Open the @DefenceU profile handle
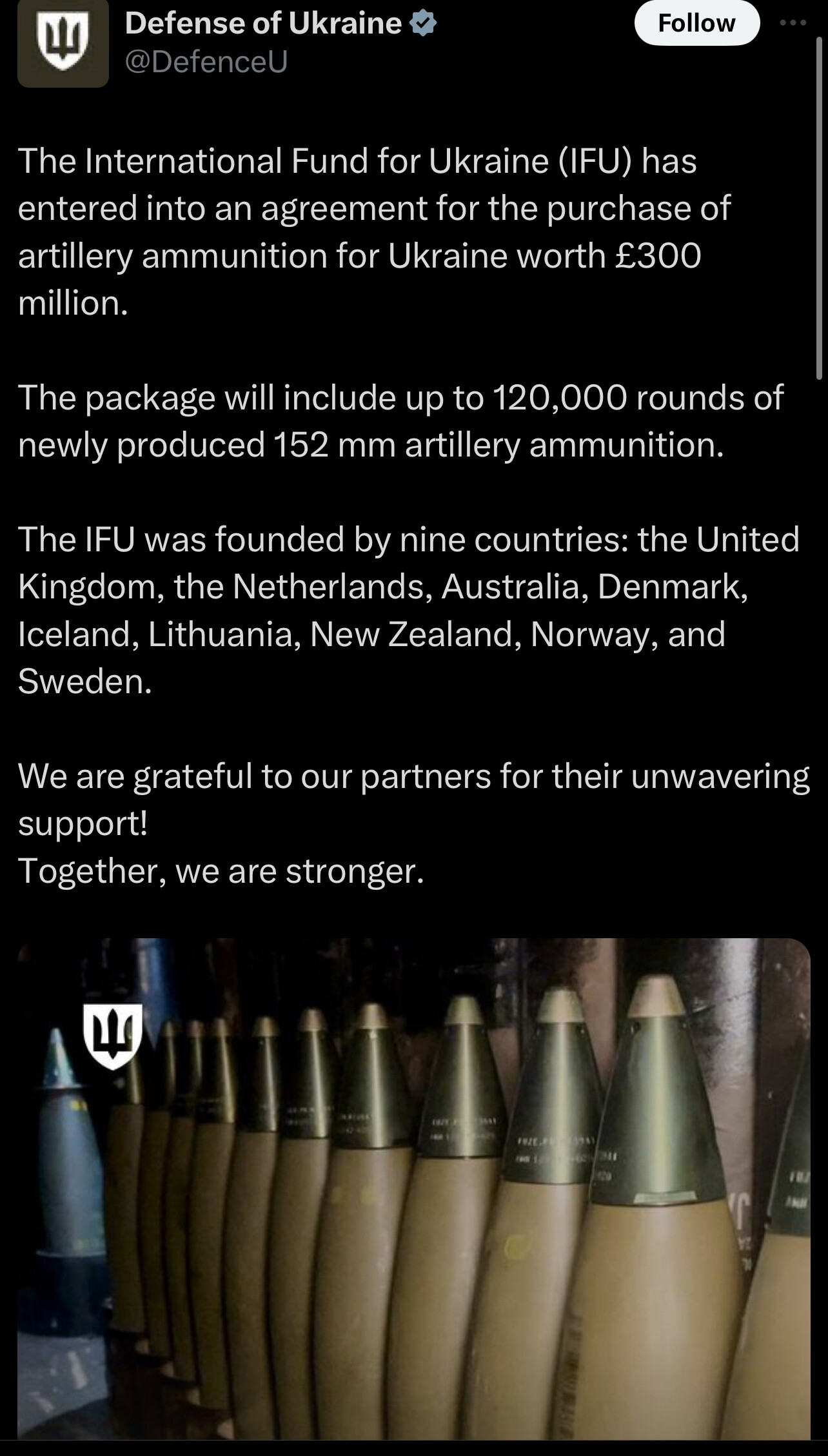The height and width of the screenshot is (1456, 828). click(206, 62)
